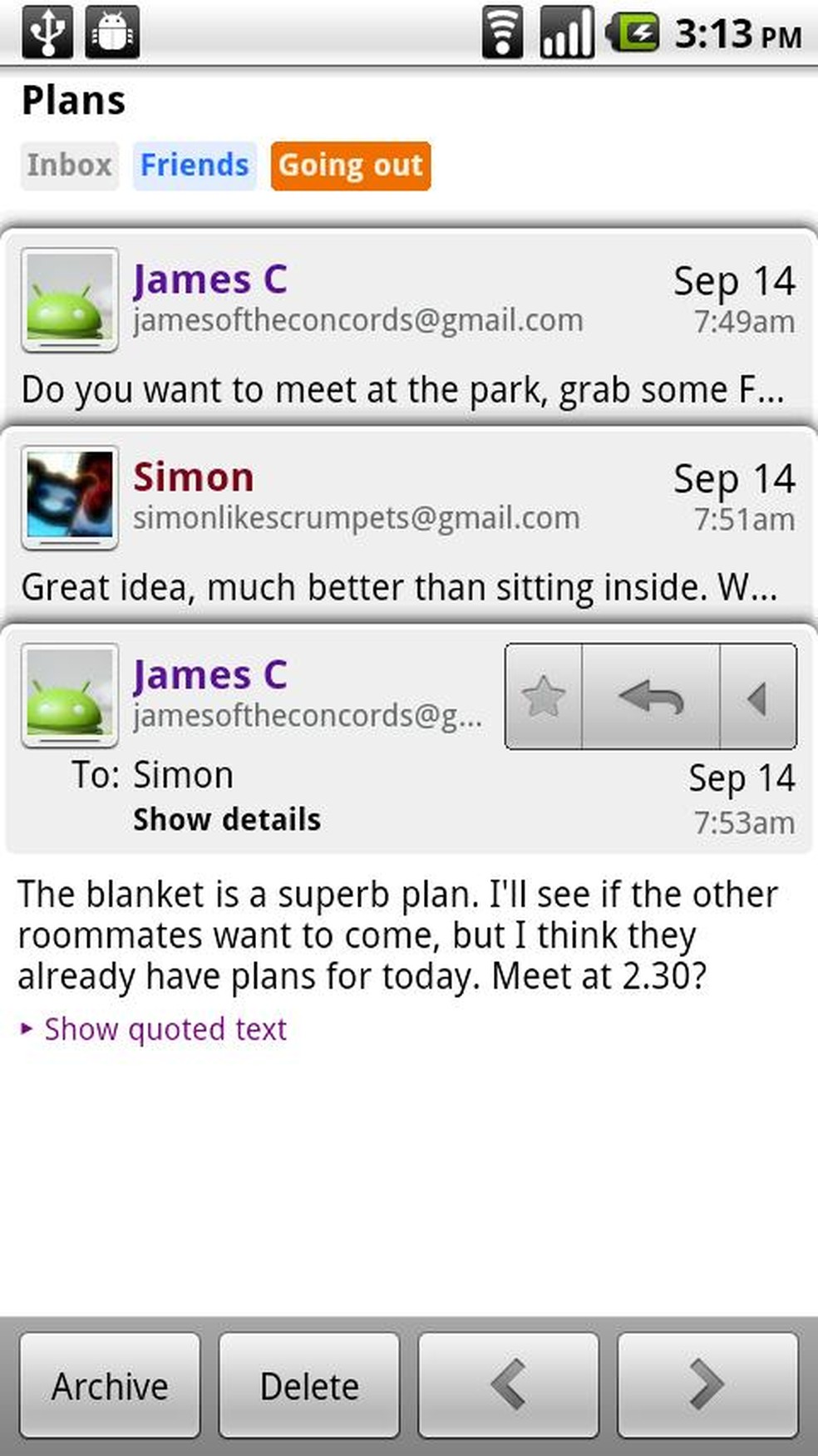Delete this conversation
The image size is (818, 1456).
(x=309, y=1385)
